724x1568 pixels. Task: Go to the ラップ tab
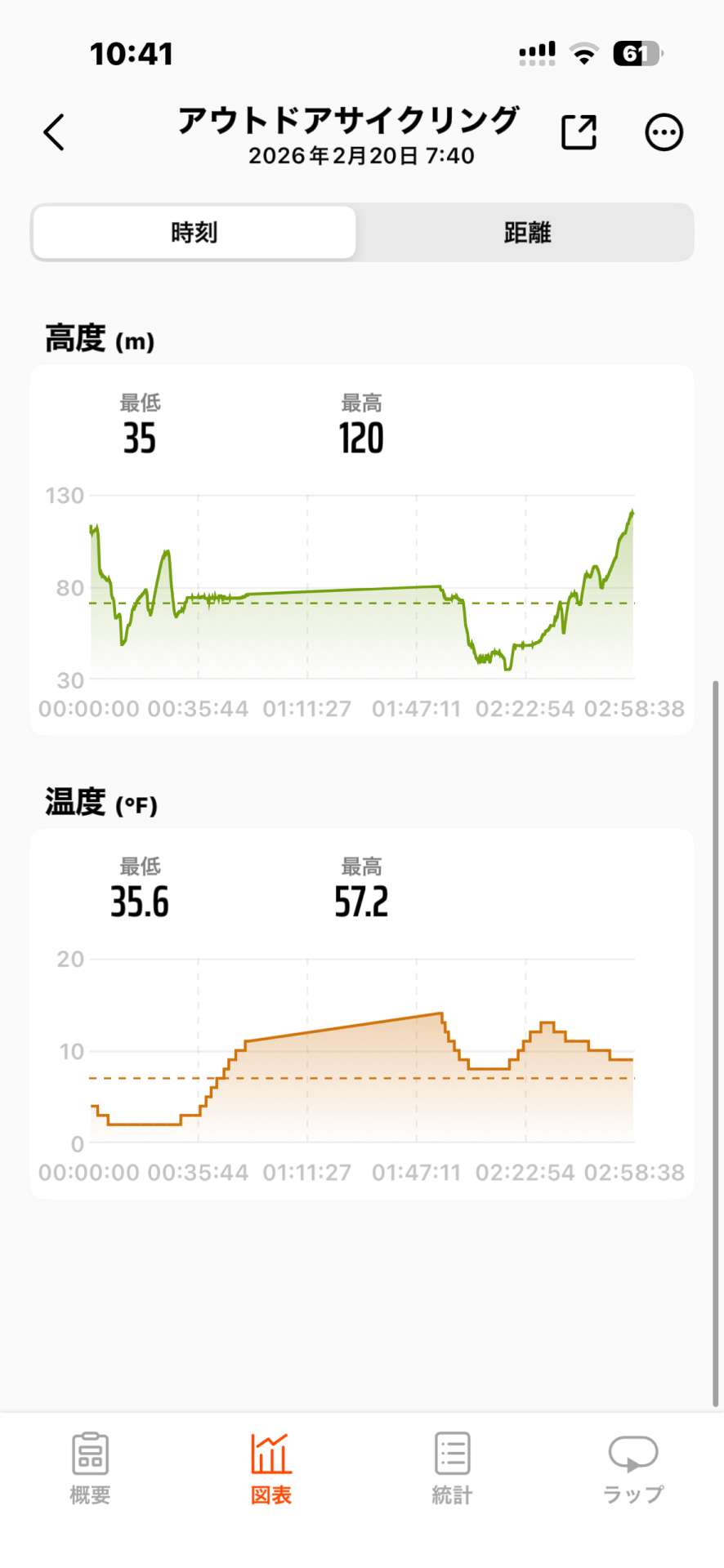633,1468
